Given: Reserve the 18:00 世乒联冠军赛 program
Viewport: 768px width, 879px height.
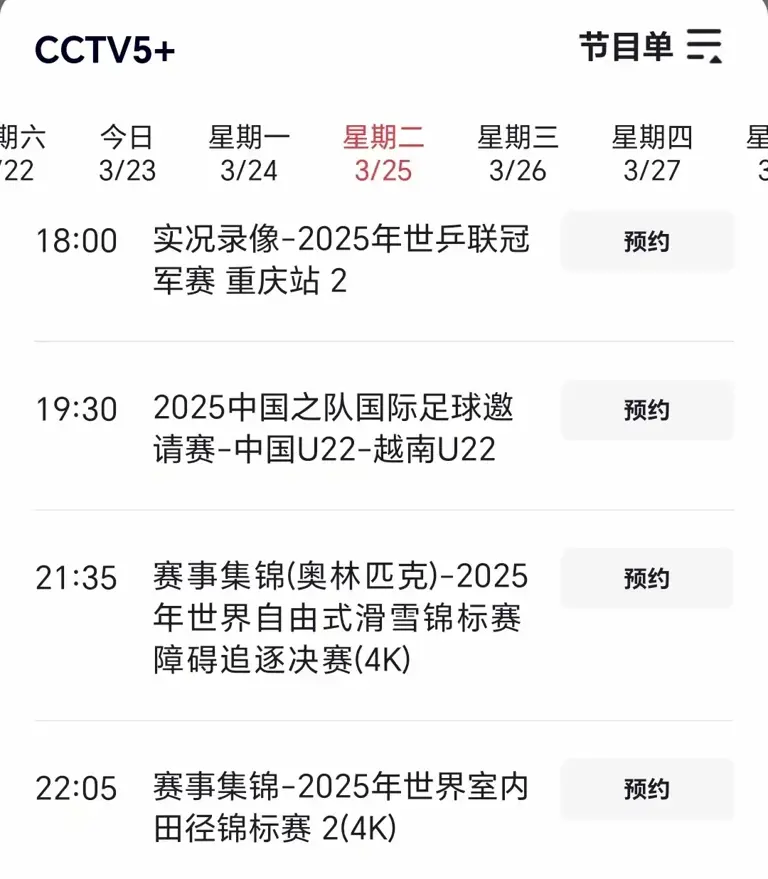Looking at the screenshot, I should [647, 241].
